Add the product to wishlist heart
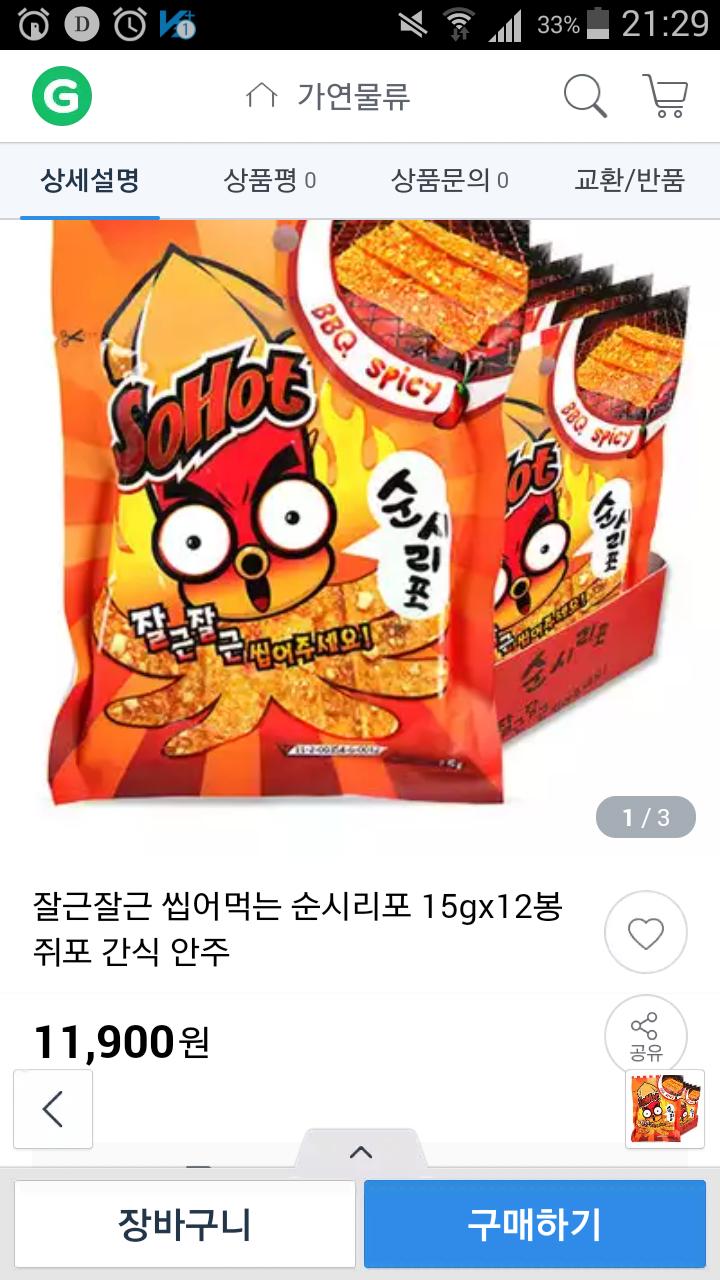This screenshot has height=1280, width=720. pyautogui.click(x=645, y=933)
